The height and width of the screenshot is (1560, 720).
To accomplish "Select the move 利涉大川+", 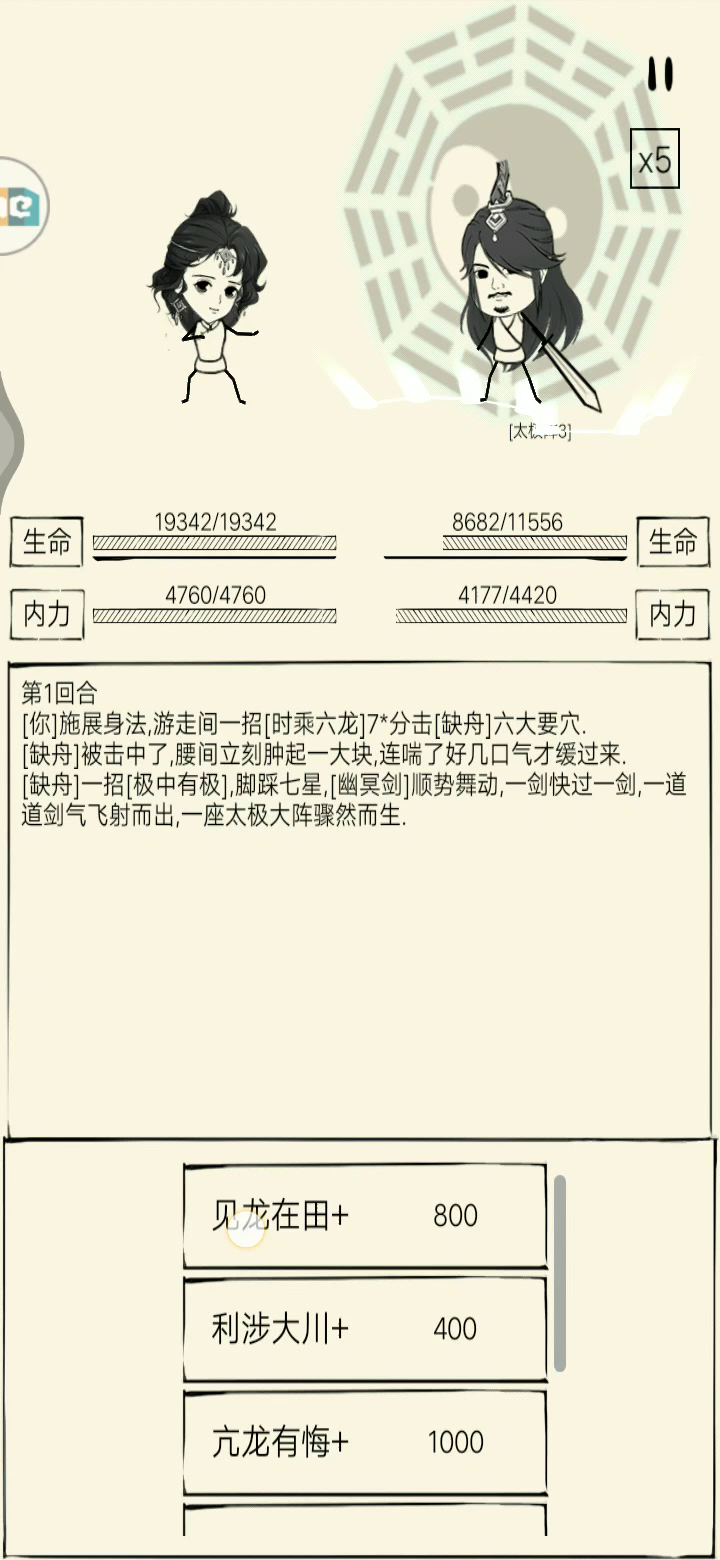I will [x=365, y=1329].
